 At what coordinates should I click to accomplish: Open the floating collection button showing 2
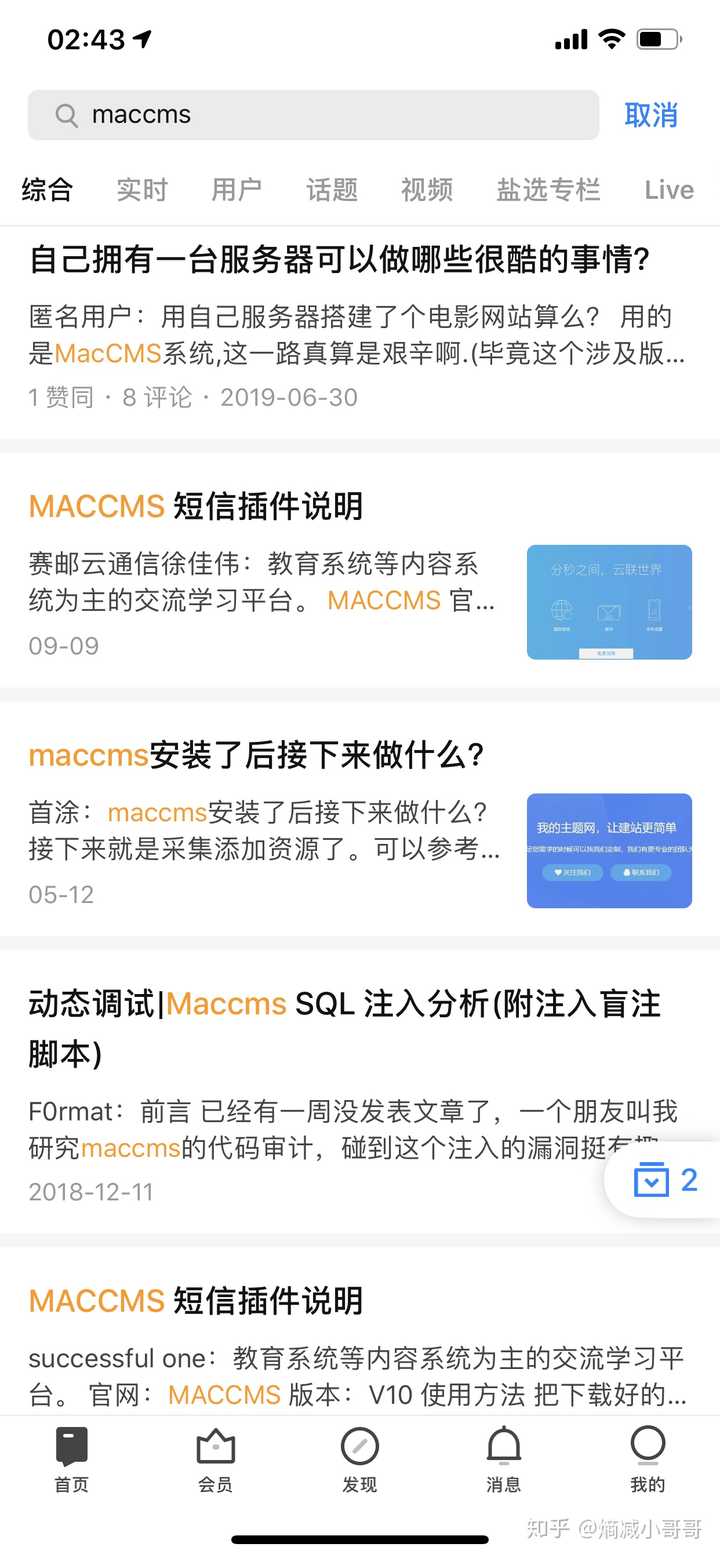point(665,1180)
